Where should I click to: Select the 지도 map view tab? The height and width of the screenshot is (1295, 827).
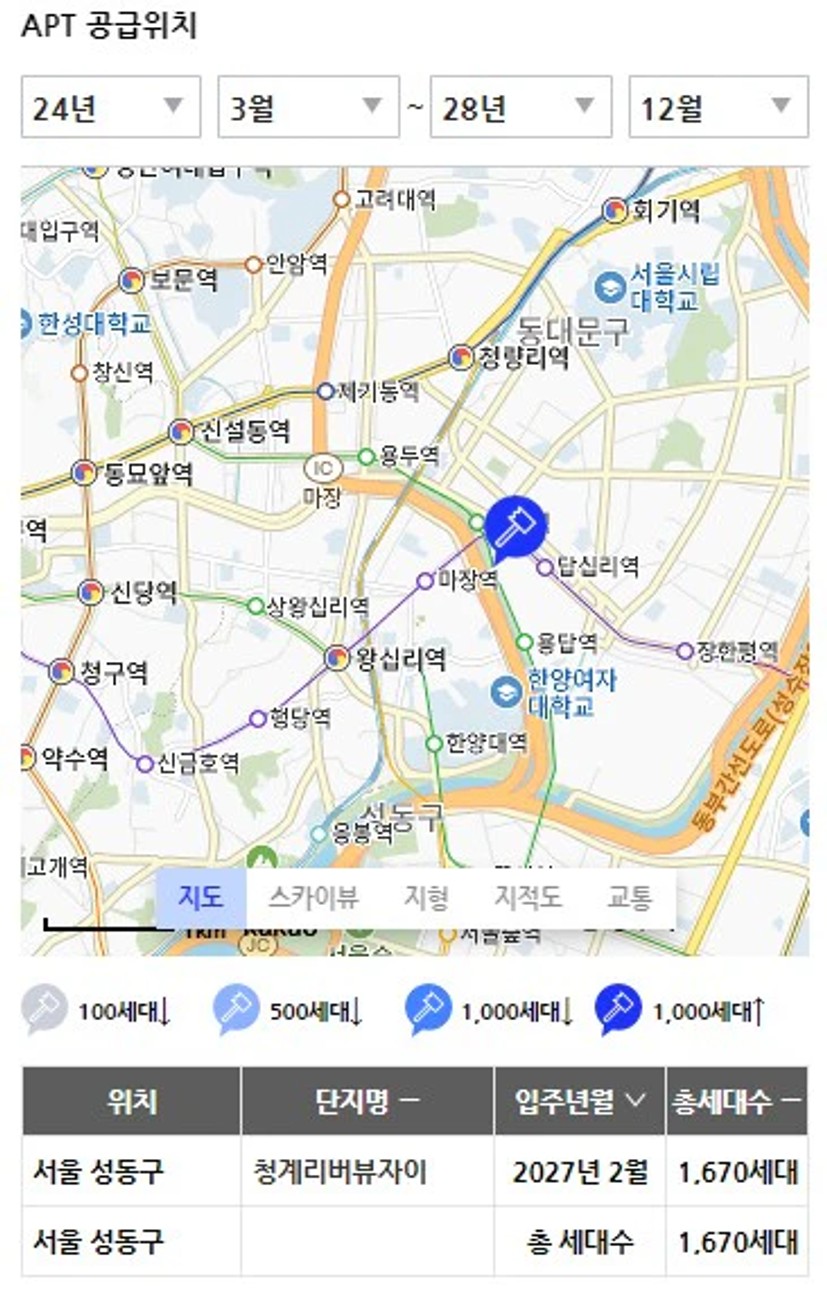coord(201,897)
